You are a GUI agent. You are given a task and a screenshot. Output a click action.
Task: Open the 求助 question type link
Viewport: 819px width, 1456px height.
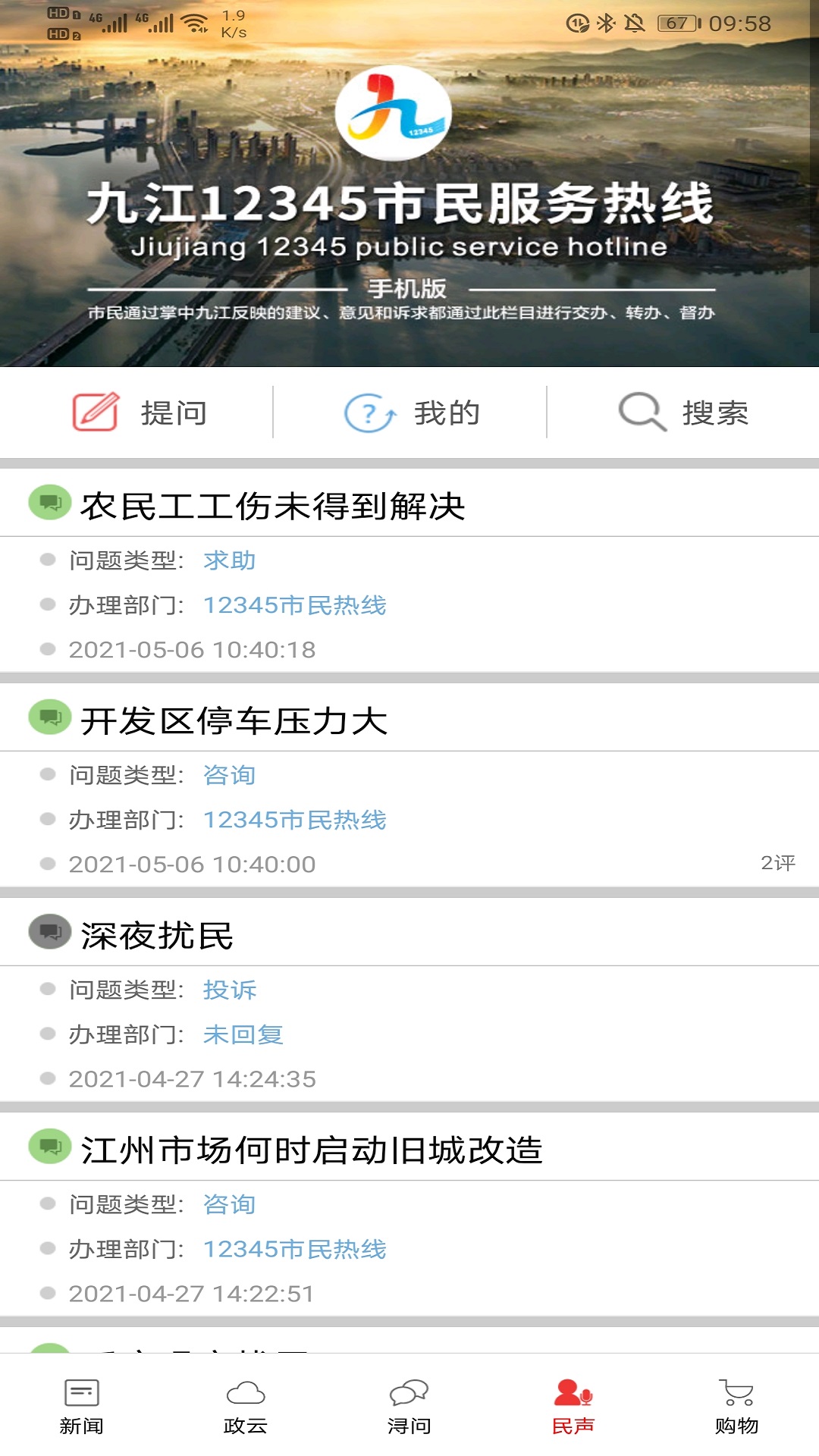[230, 561]
